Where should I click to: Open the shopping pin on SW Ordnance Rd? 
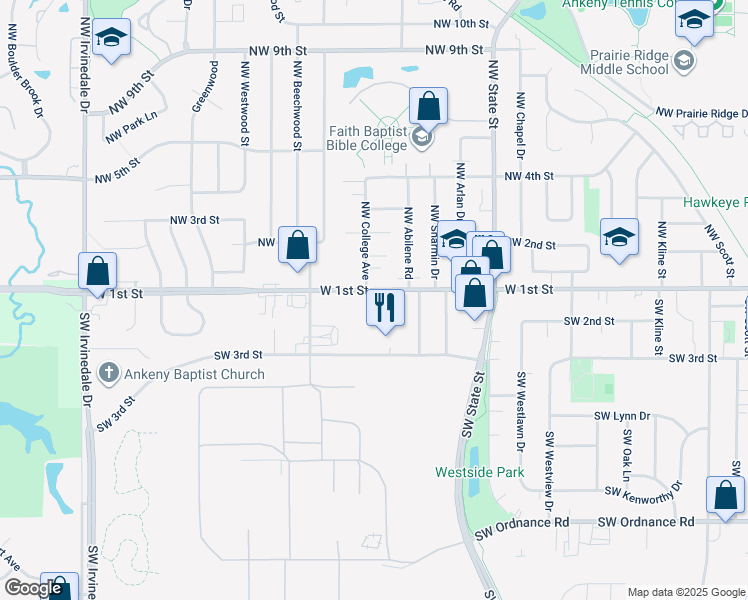coord(725,495)
